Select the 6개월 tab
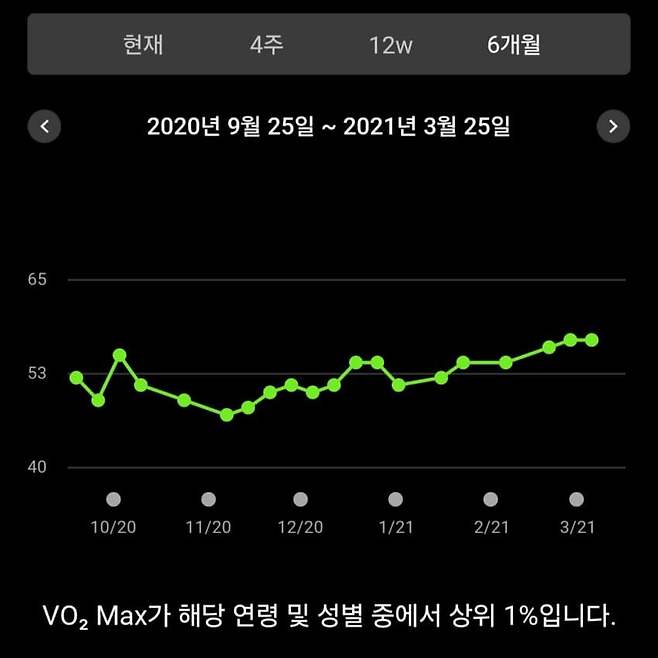The height and width of the screenshot is (658, 658). 514,45
